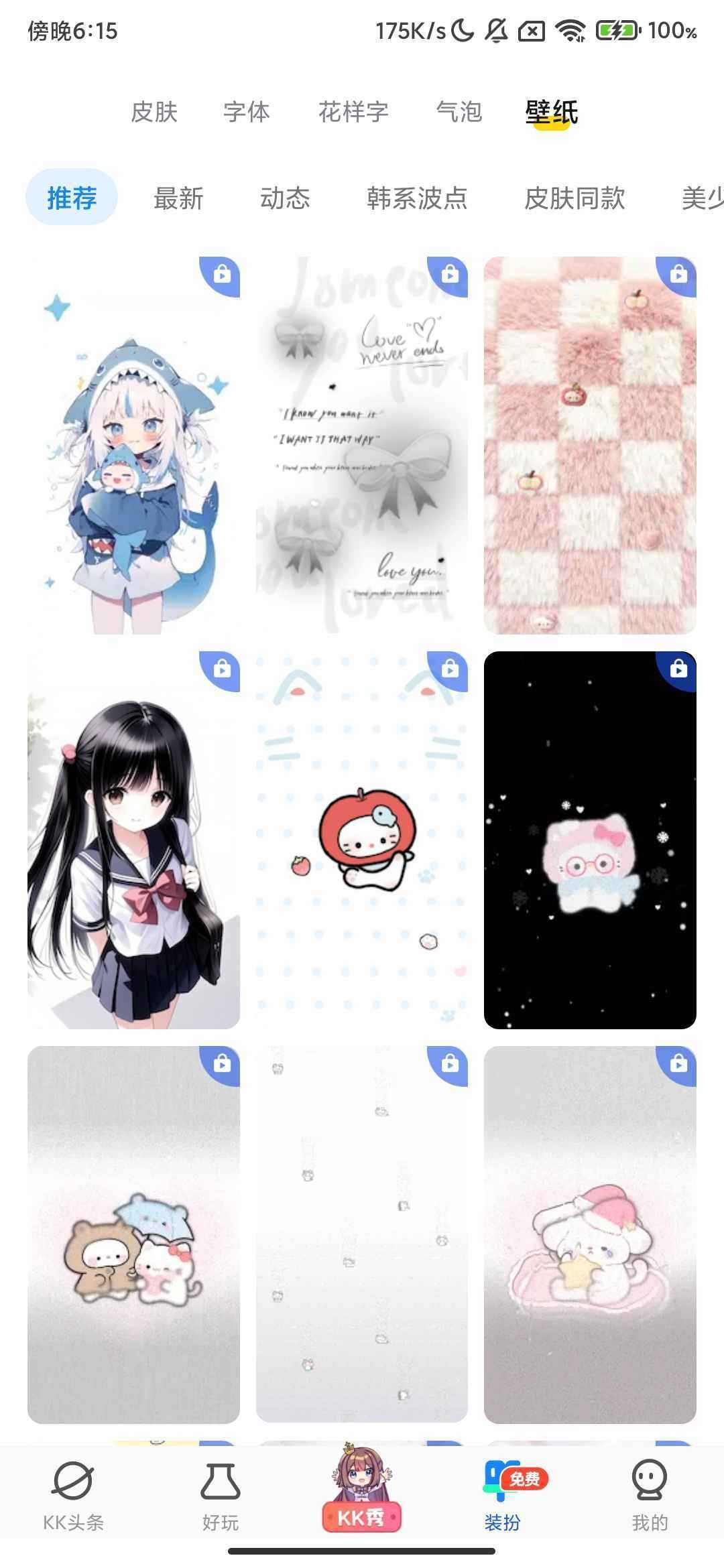View the pink checkered fur wallpaper
724x1568 pixels.
click(x=590, y=445)
